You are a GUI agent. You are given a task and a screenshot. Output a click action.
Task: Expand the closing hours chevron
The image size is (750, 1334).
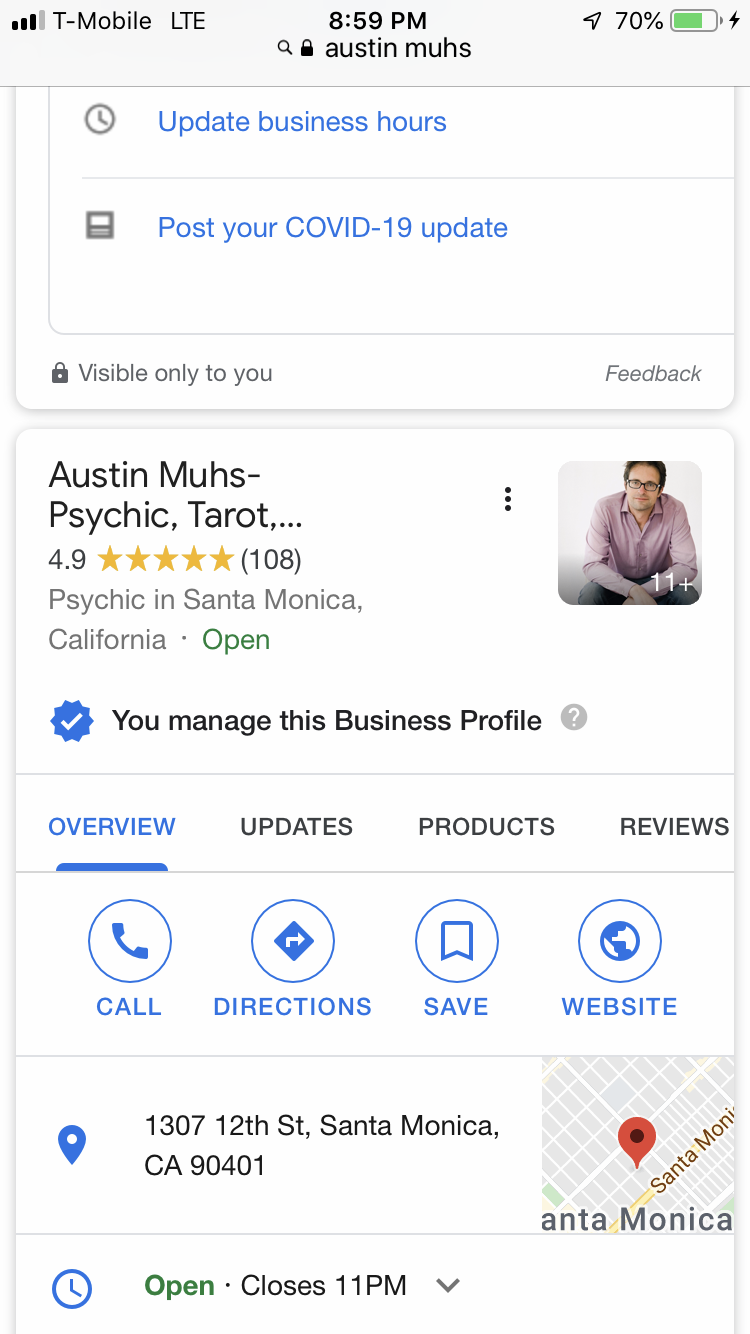[x=447, y=1286]
